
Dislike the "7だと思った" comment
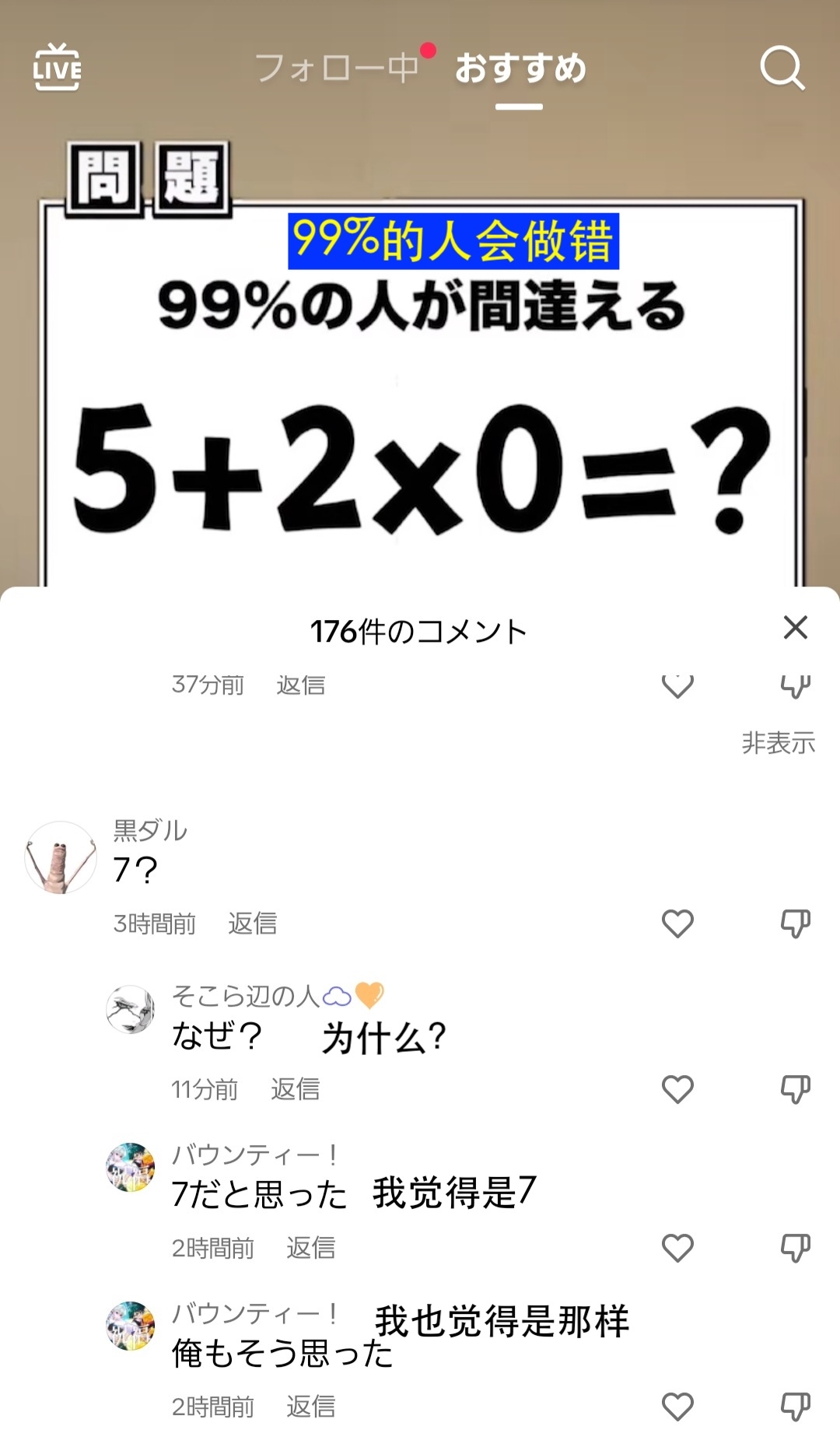pyautogui.click(x=795, y=1248)
